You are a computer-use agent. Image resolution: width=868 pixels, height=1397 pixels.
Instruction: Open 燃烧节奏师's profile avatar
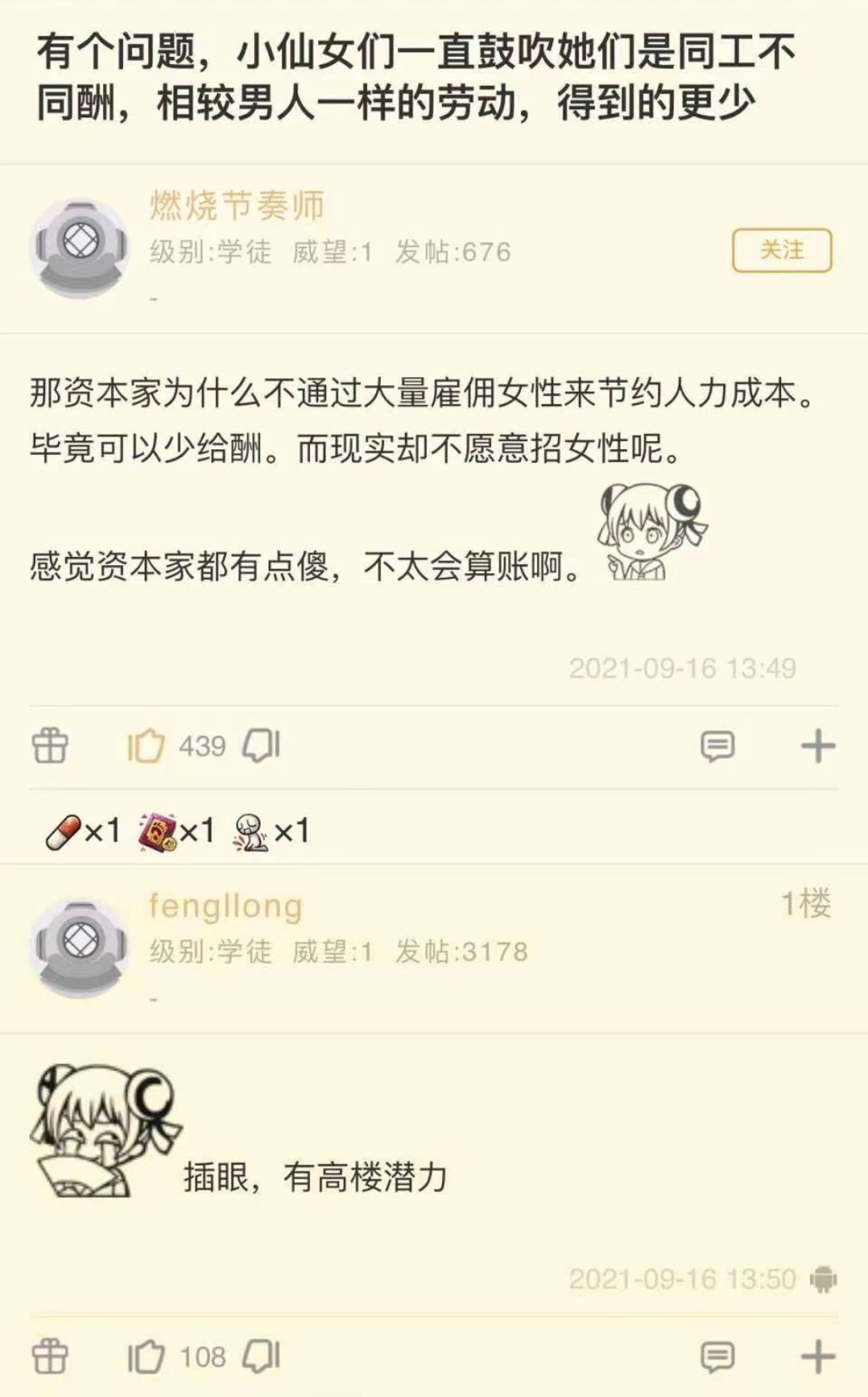coord(79,247)
